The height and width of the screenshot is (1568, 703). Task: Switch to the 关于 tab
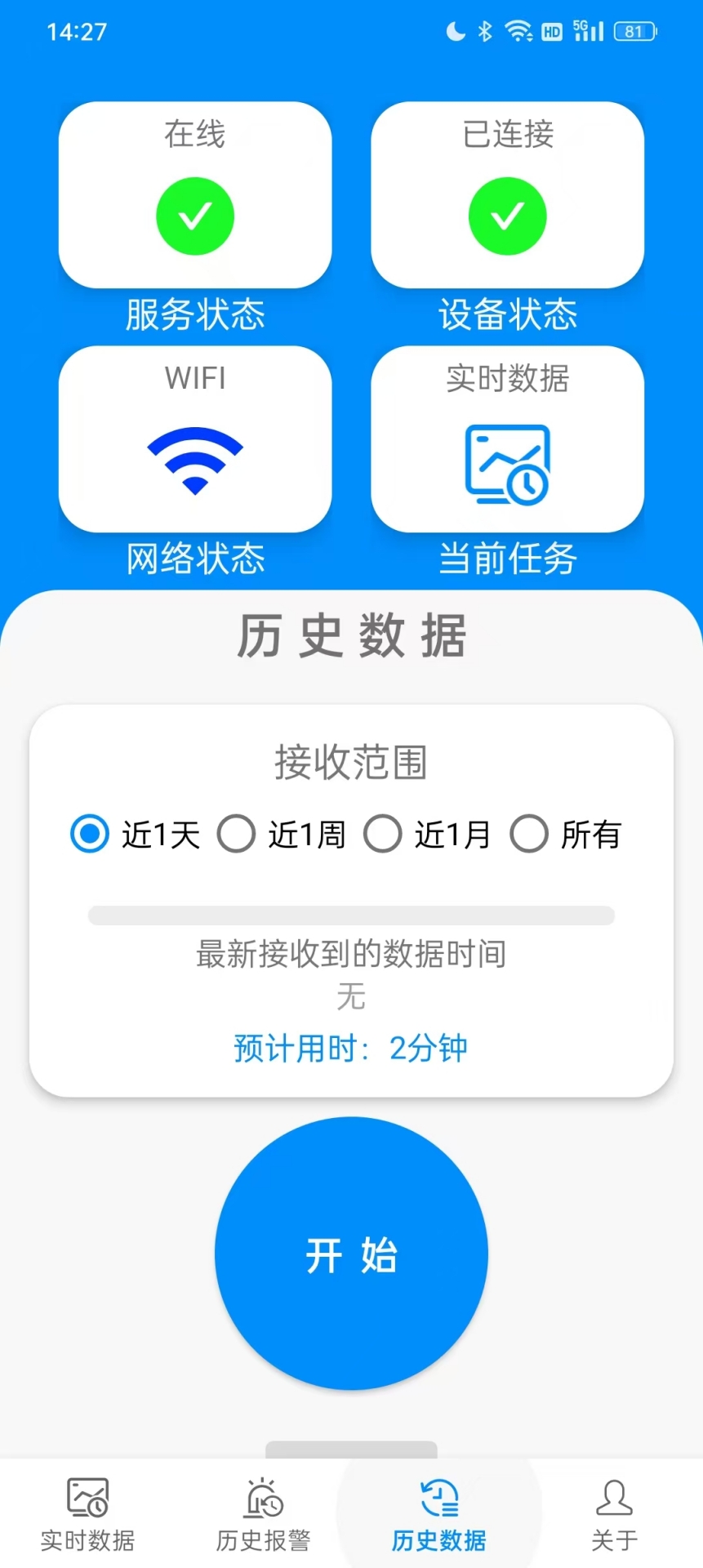click(x=614, y=1515)
